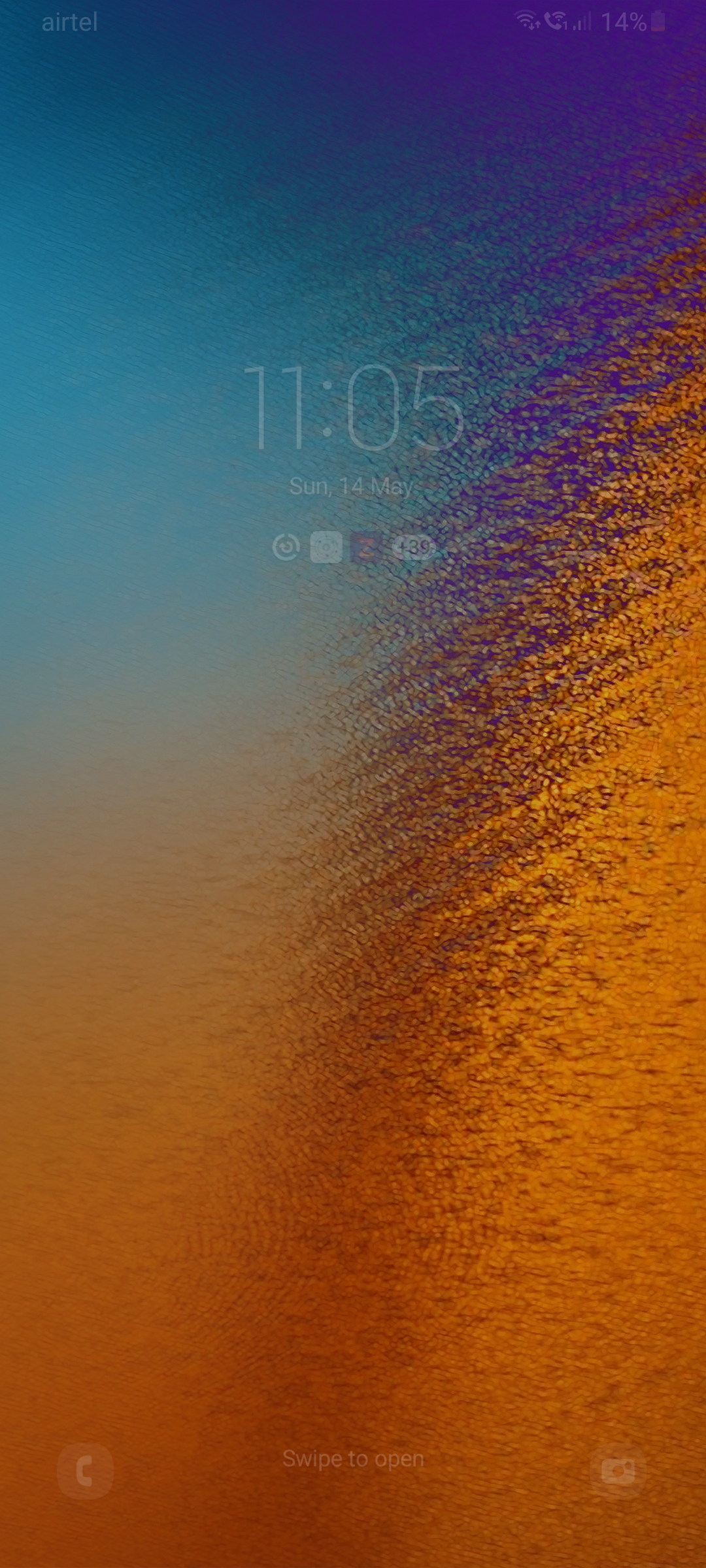Tap the camera shortcut icon

(618, 1471)
